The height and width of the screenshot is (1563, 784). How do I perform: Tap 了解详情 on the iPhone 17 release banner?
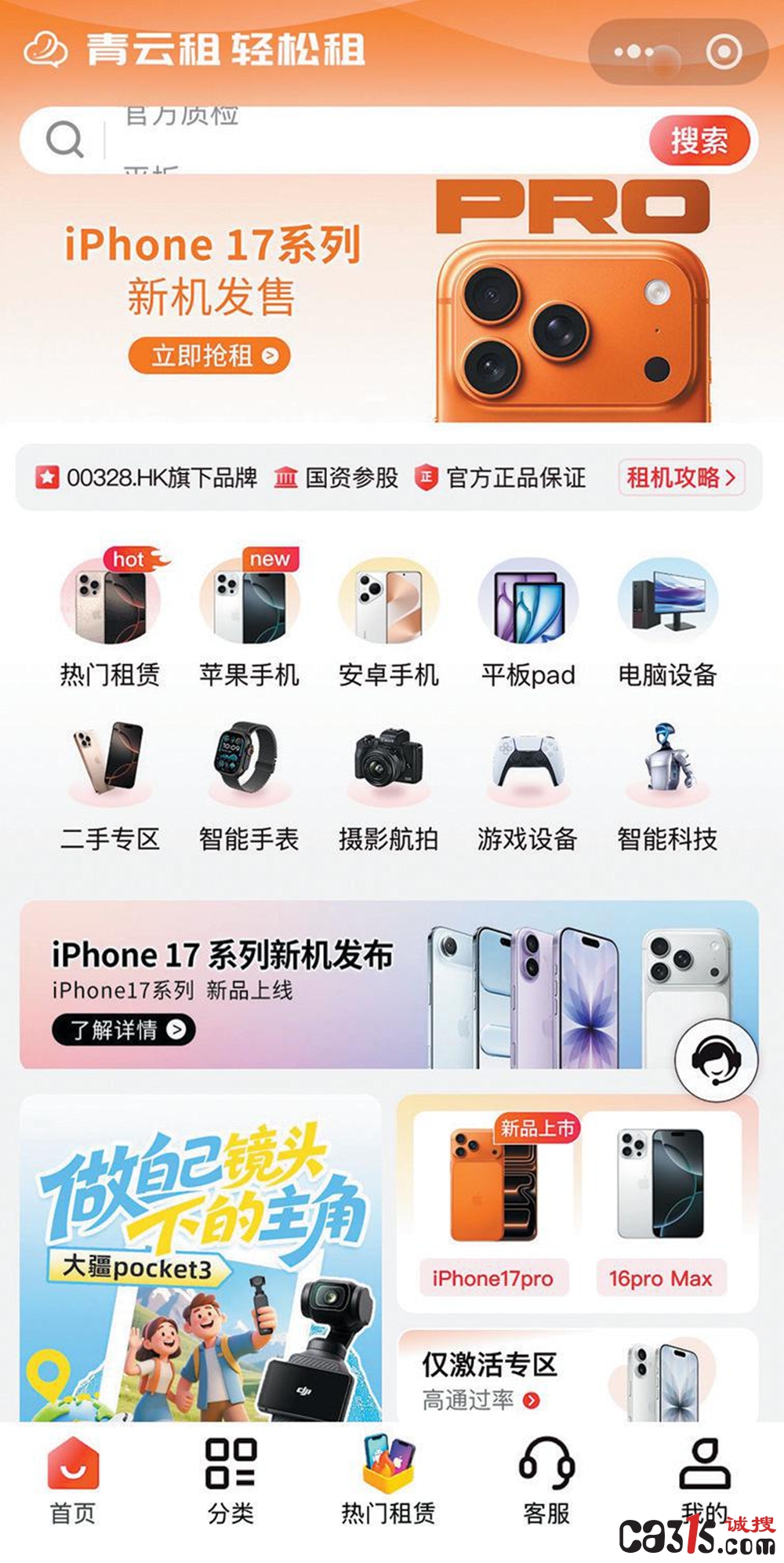[x=124, y=1029]
